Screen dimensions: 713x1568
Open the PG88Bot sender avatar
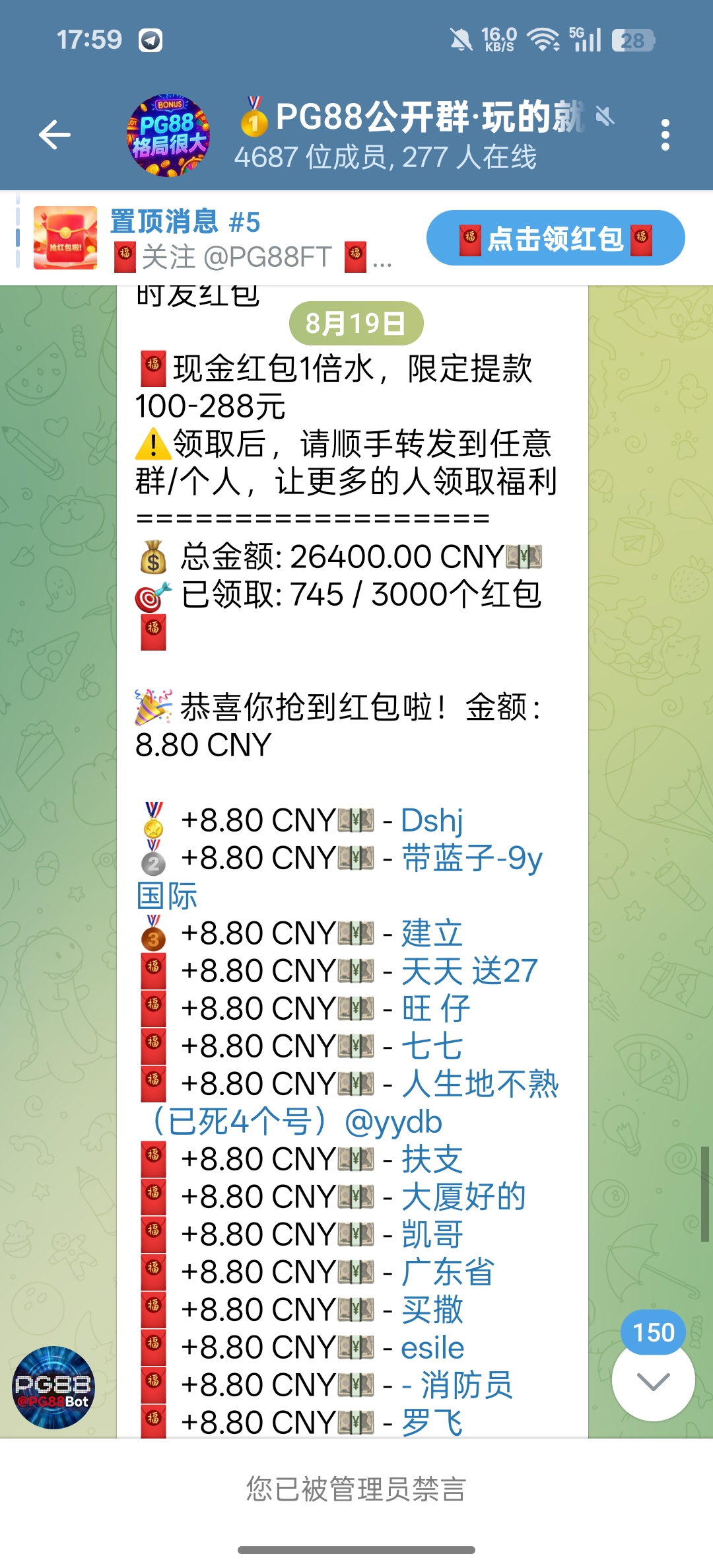pos(53,1388)
